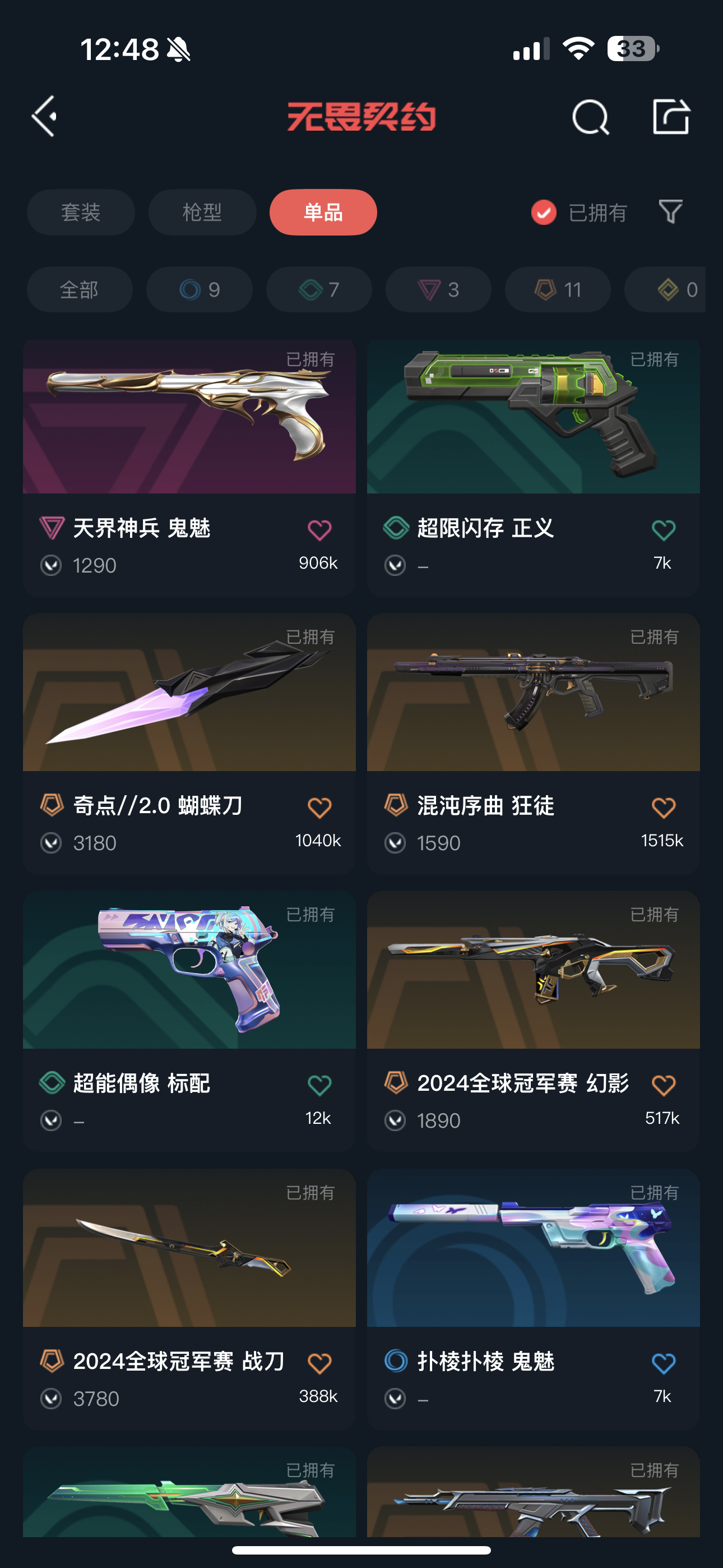723x1568 pixels.
Task: Open the funnel filter options
Action: pos(671,212)
